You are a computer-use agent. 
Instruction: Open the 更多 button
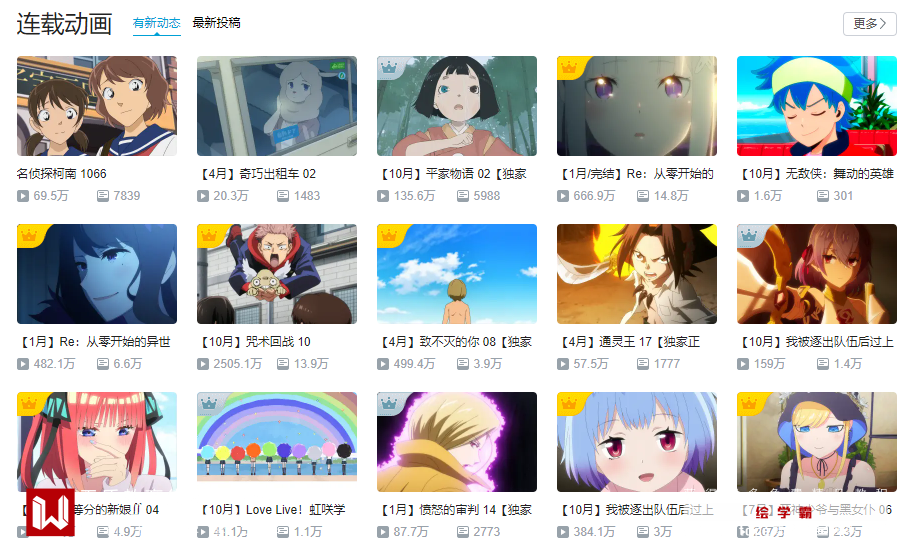point(869,23)
